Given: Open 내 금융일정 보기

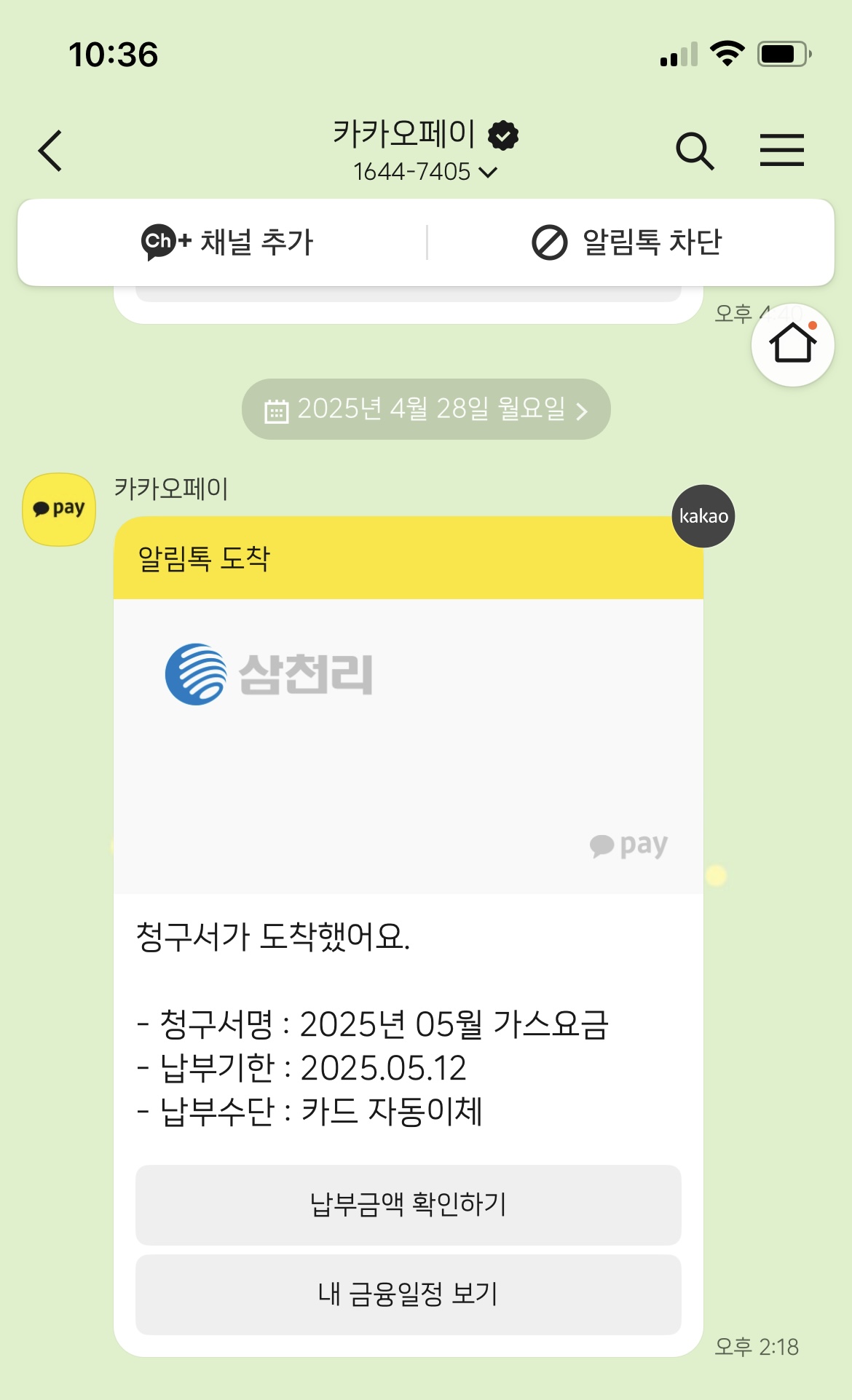Looking at the screenshot, I should (408, 1294).
